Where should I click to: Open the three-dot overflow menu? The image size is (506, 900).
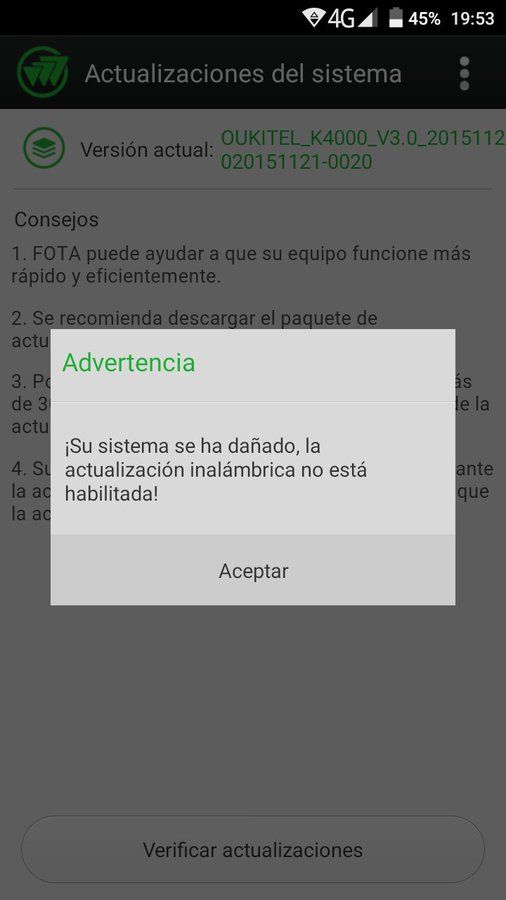click(x=464, y=73)
